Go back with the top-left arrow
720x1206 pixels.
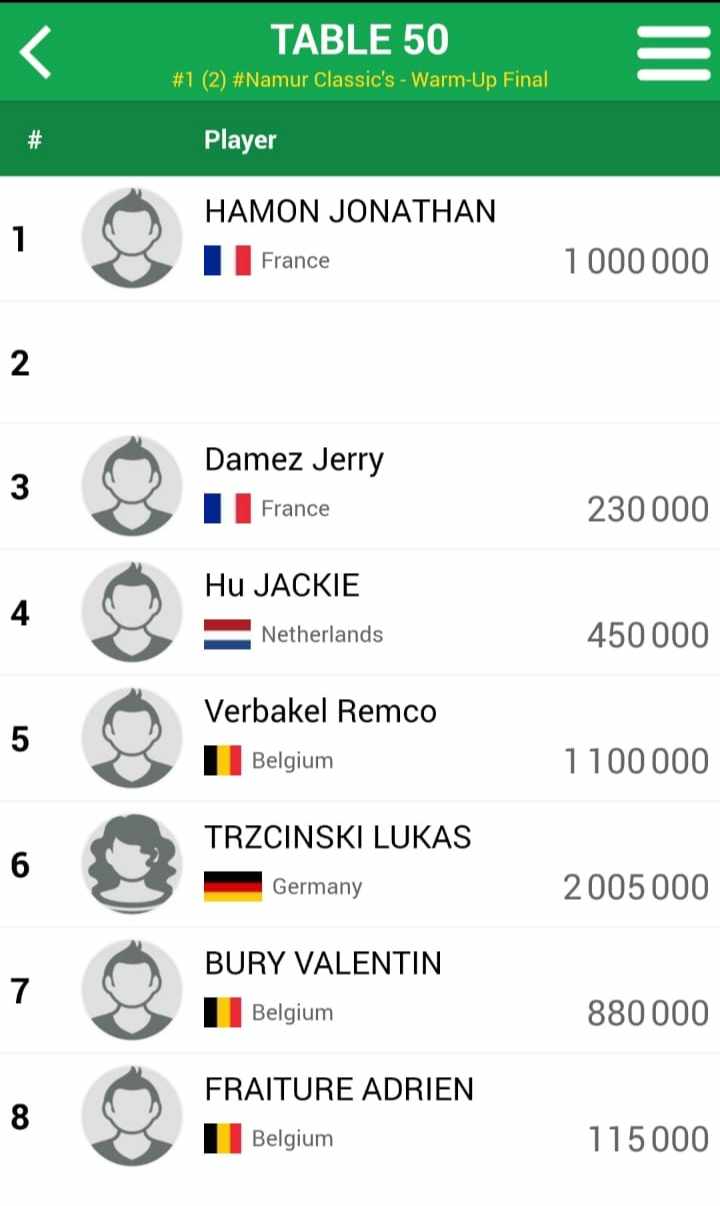tap(36, 52)
